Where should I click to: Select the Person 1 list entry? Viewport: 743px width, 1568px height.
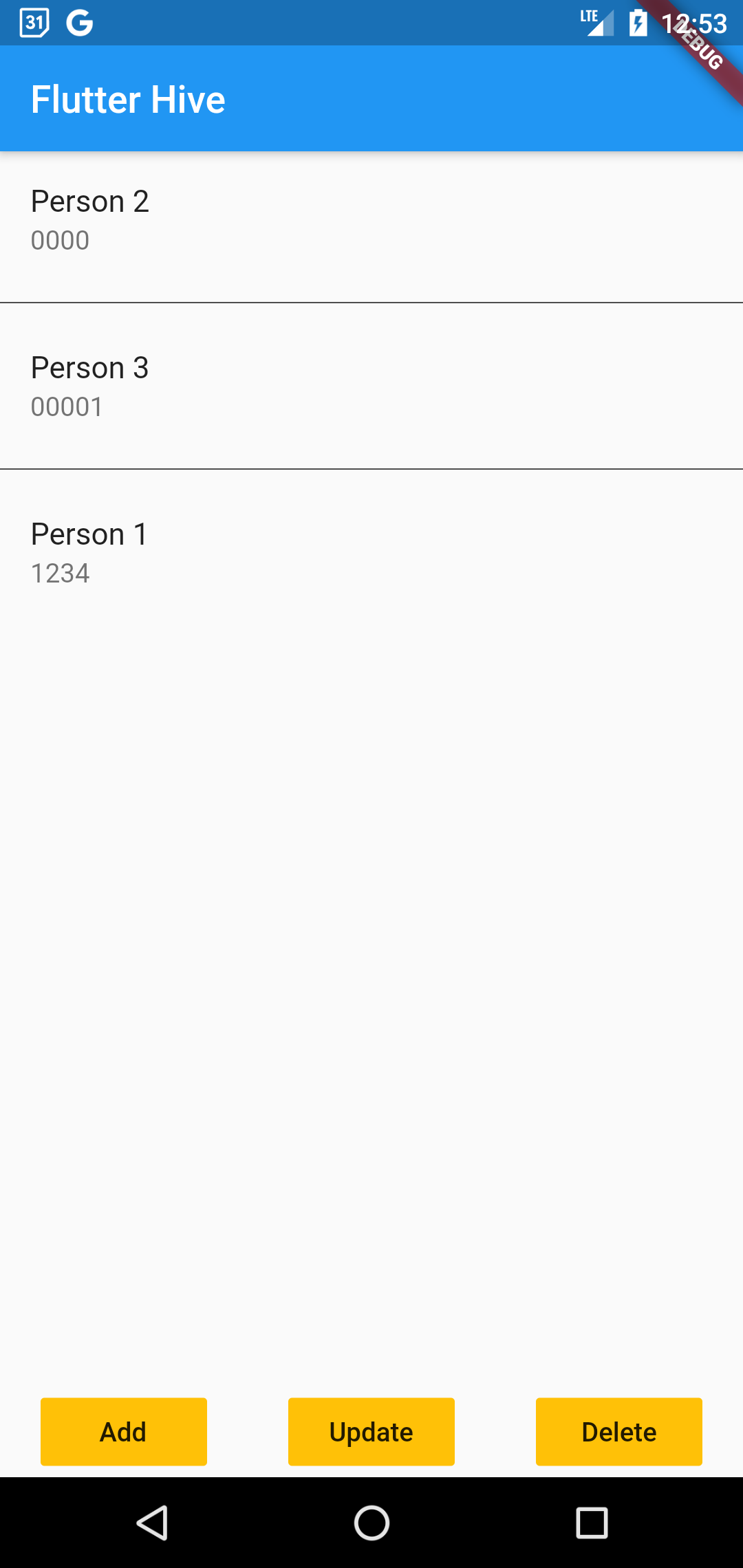tap(89, 534)
